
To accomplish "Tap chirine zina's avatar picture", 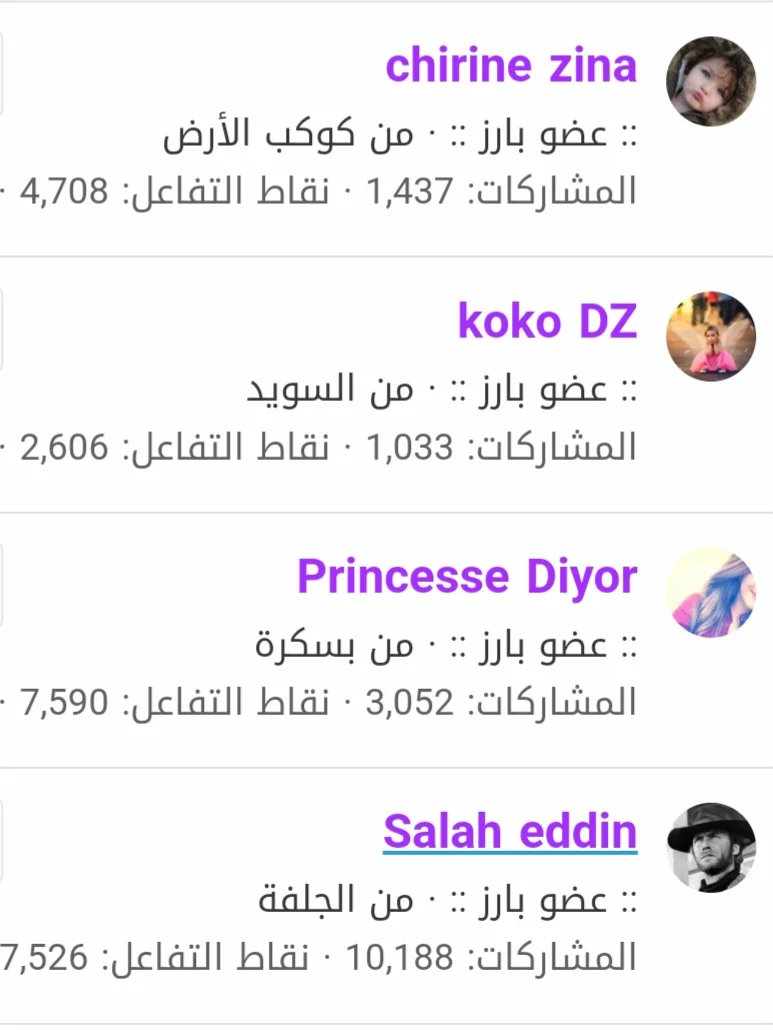I will pyautogui.click(x=711, y=81).
